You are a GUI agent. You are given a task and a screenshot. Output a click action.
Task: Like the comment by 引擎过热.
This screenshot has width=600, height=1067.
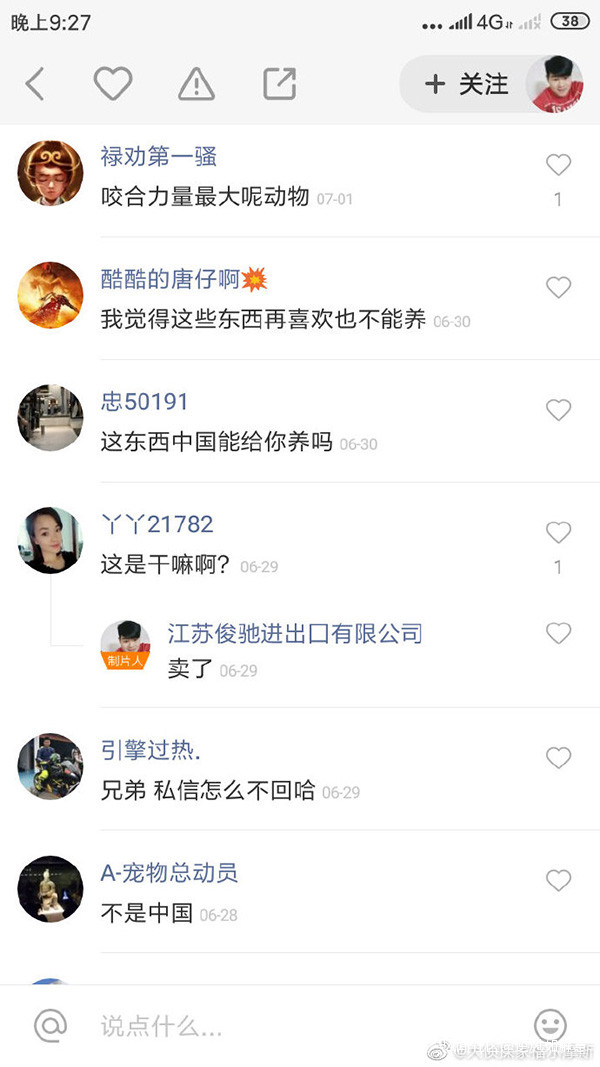[558, 758]
